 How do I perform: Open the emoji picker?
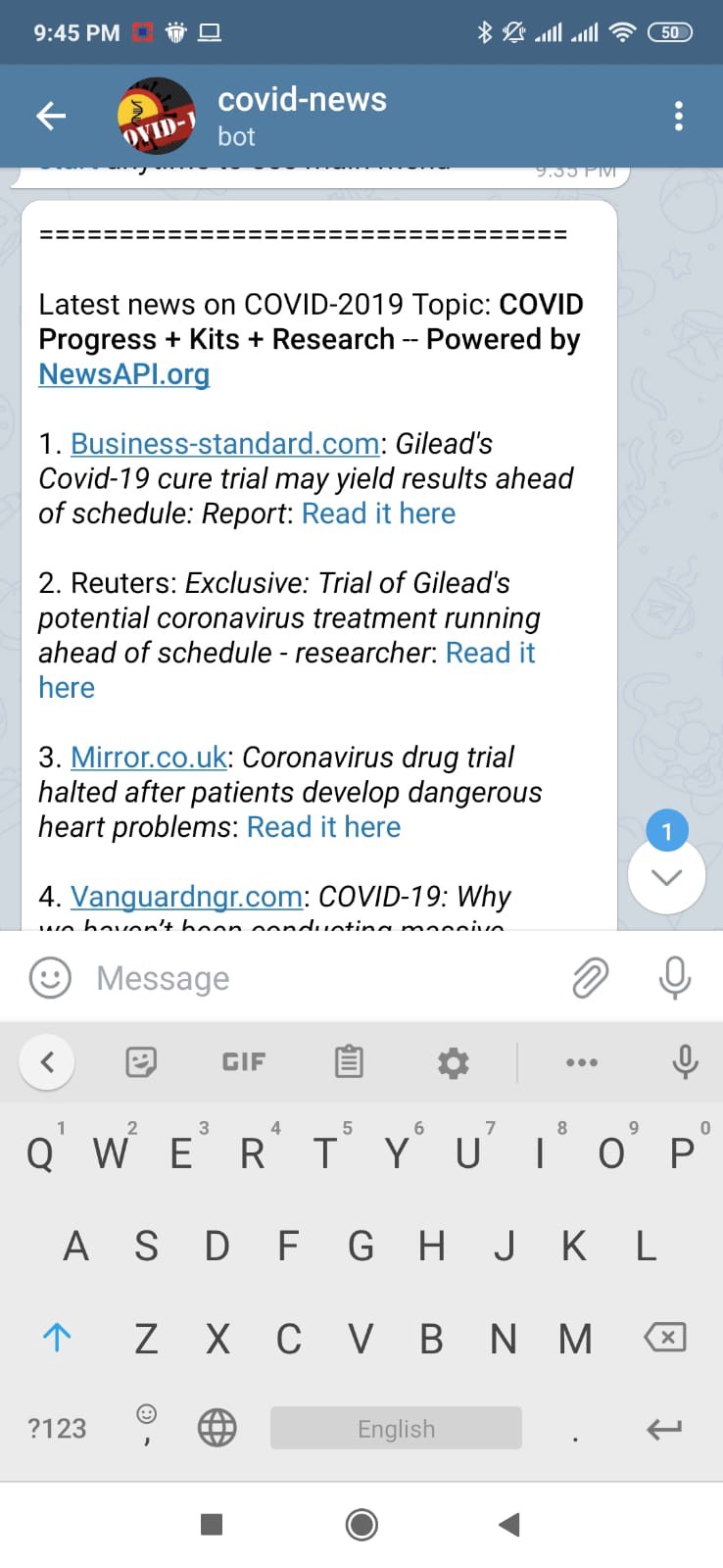point(50,978)
